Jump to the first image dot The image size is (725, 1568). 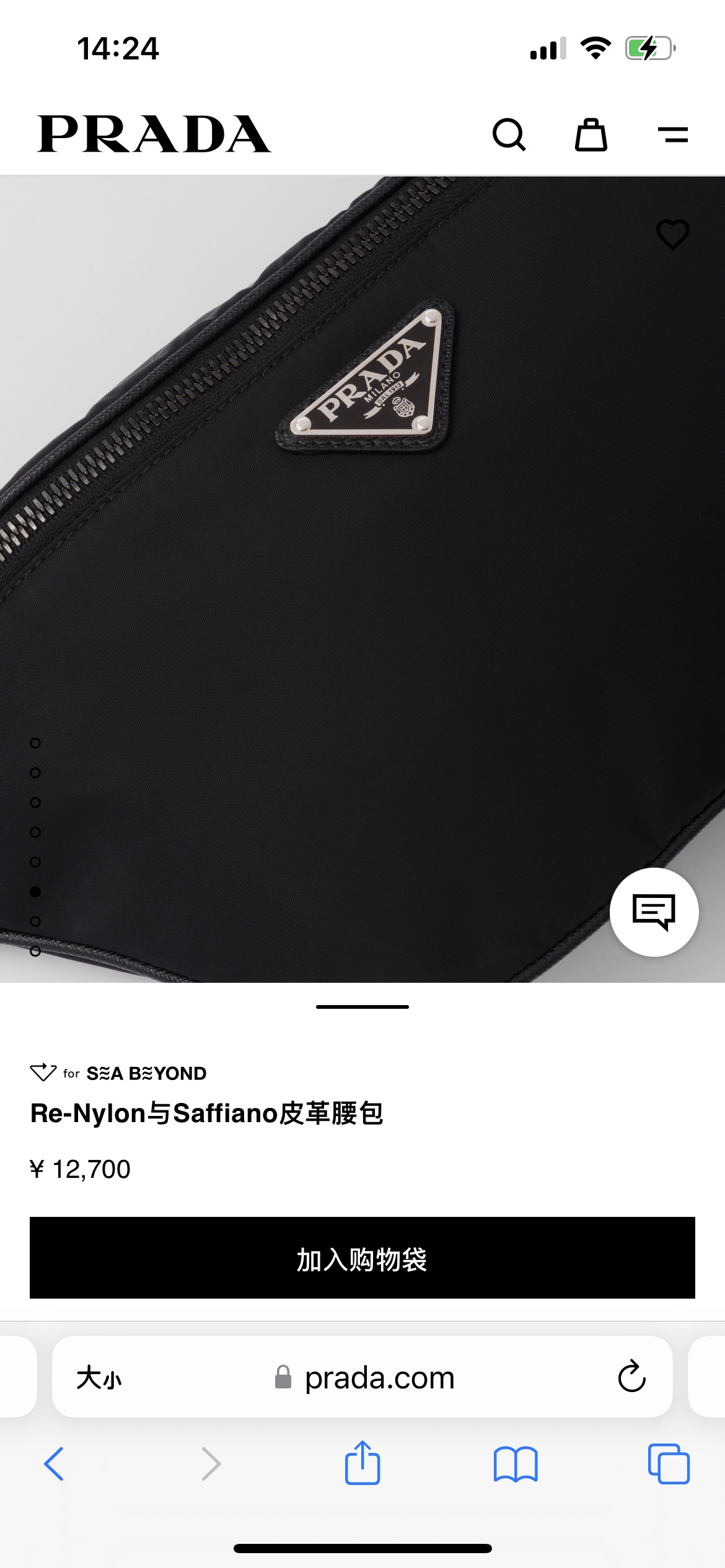[x=35, y=743]
